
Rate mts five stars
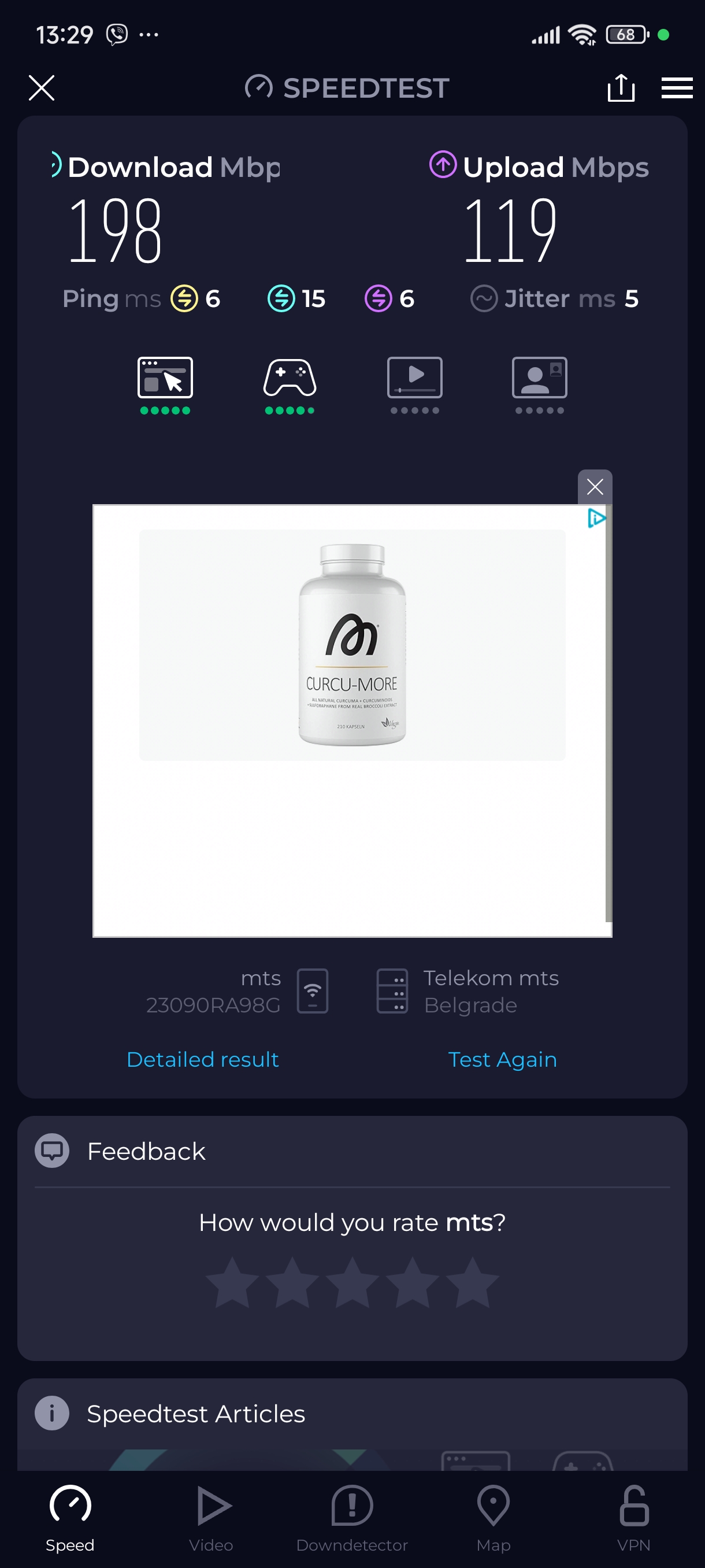[472, 1282]
